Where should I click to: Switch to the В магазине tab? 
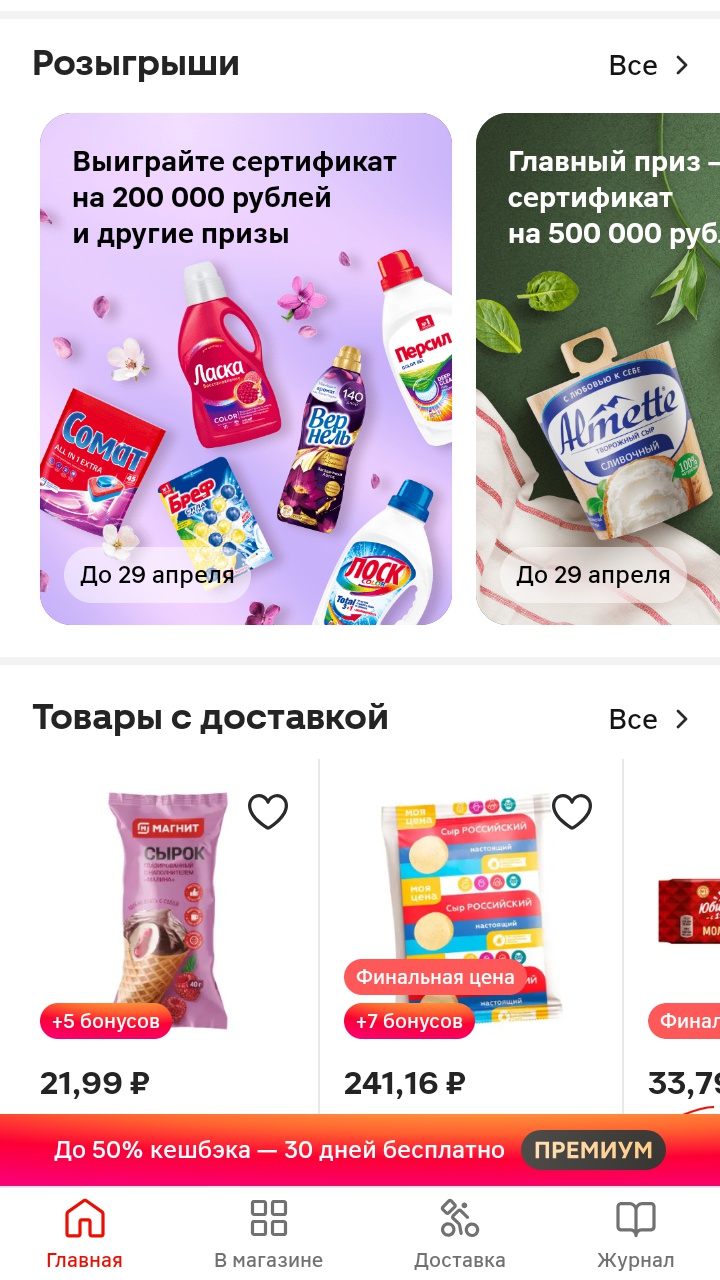268,1234
